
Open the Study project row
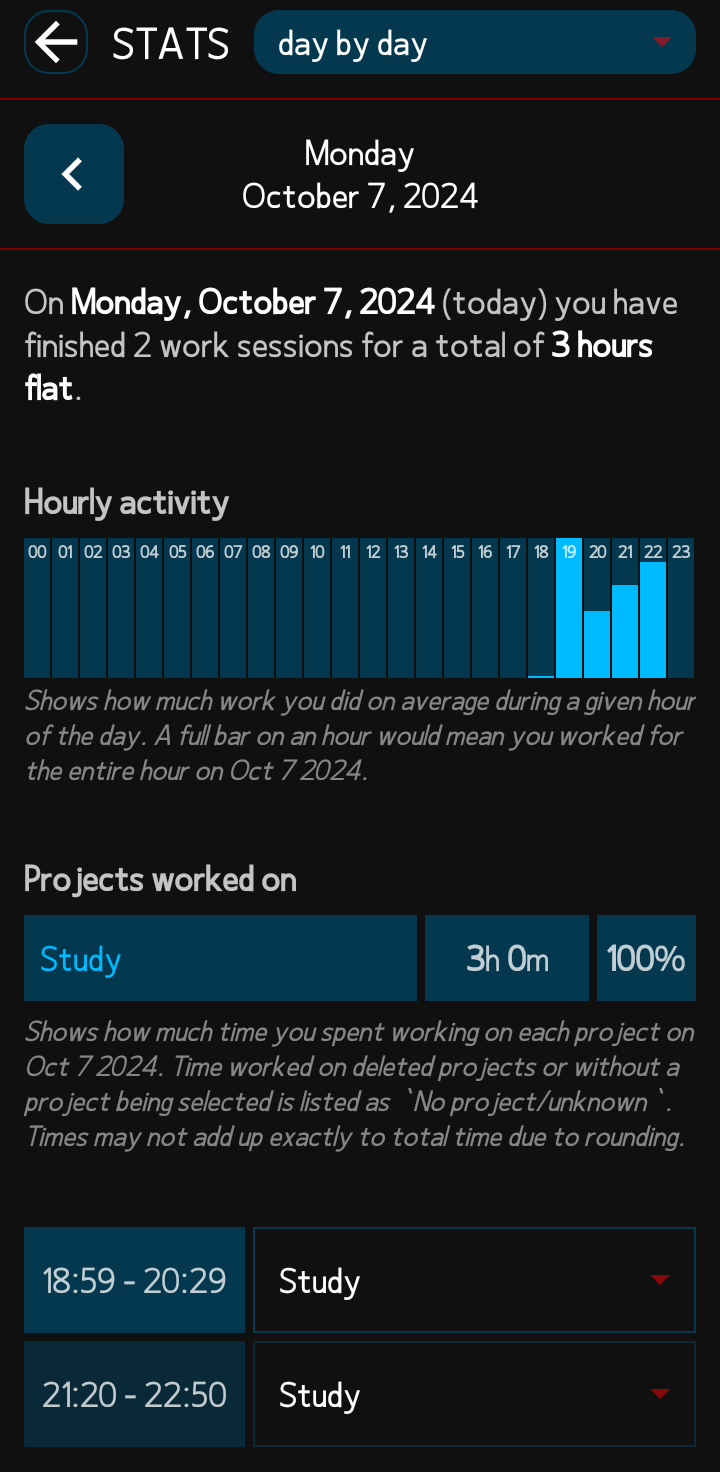point(220,958)
